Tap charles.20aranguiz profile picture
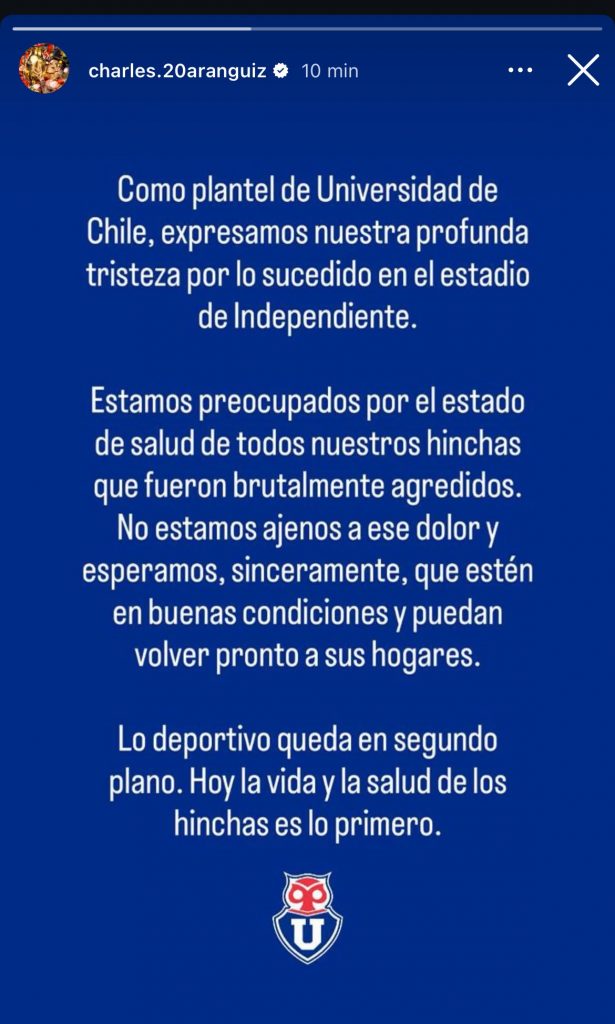Screen dimensions: 615x1024 44,69
